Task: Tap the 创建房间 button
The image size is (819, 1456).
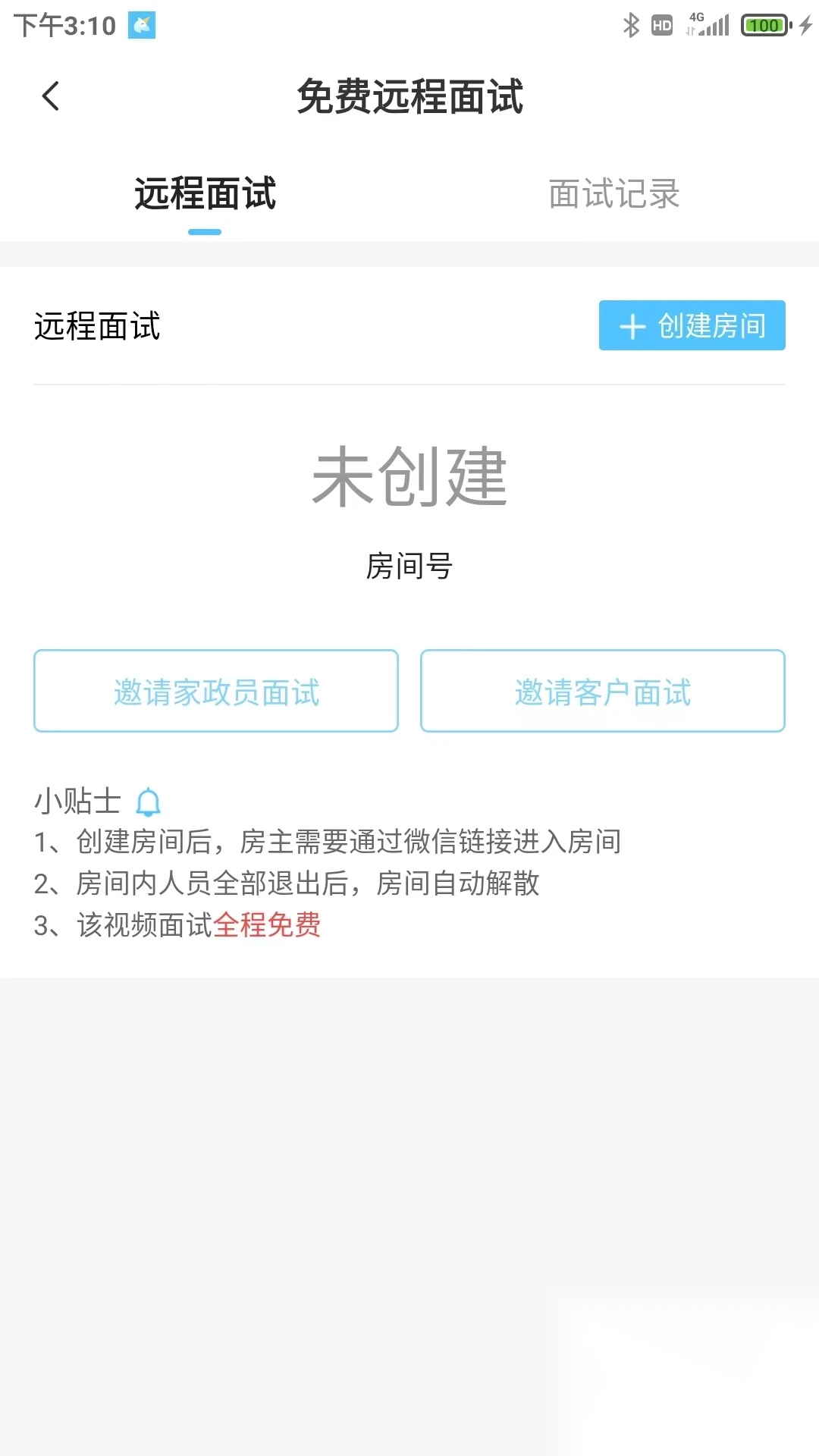Action: pos(692,326)
